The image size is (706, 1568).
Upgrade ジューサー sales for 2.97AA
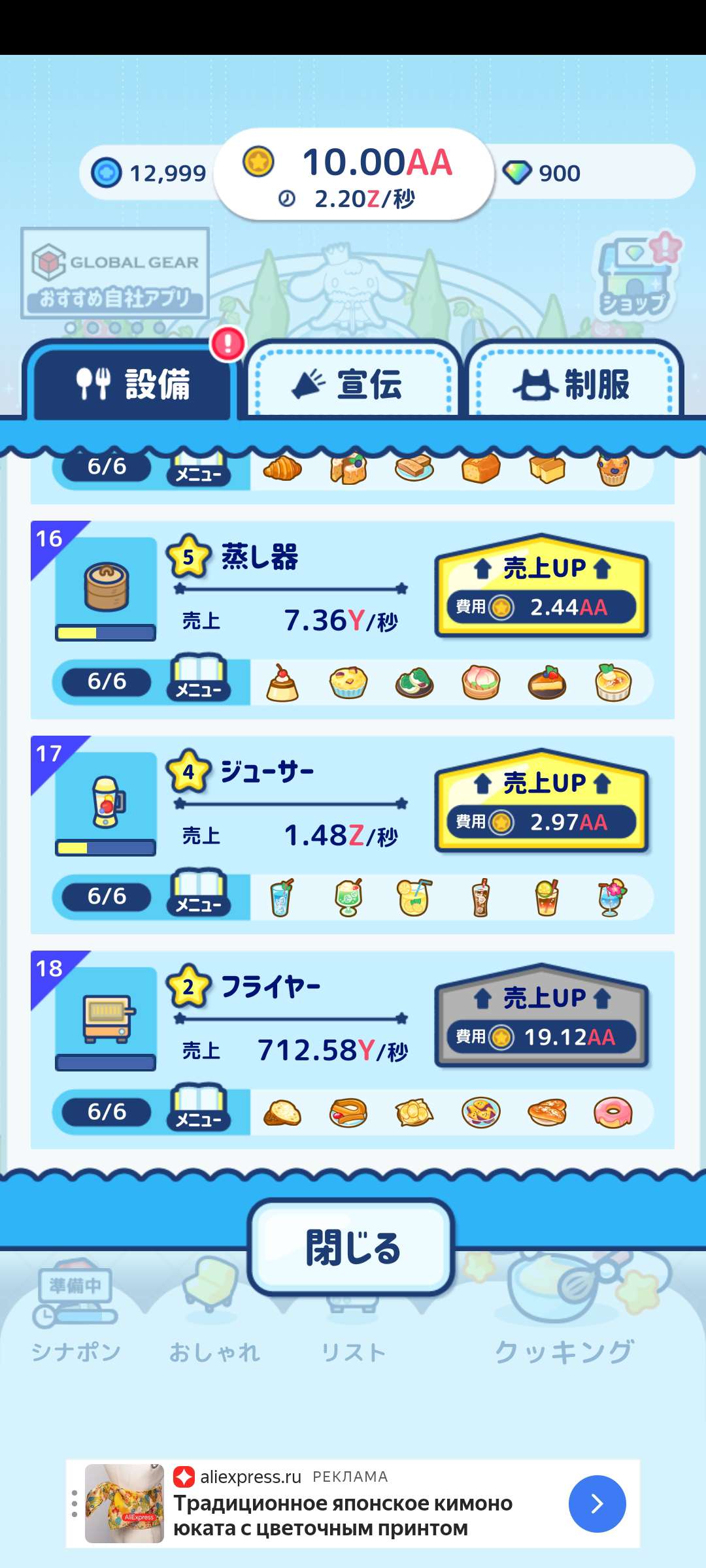pyautogui.click(x=542, y=802)
